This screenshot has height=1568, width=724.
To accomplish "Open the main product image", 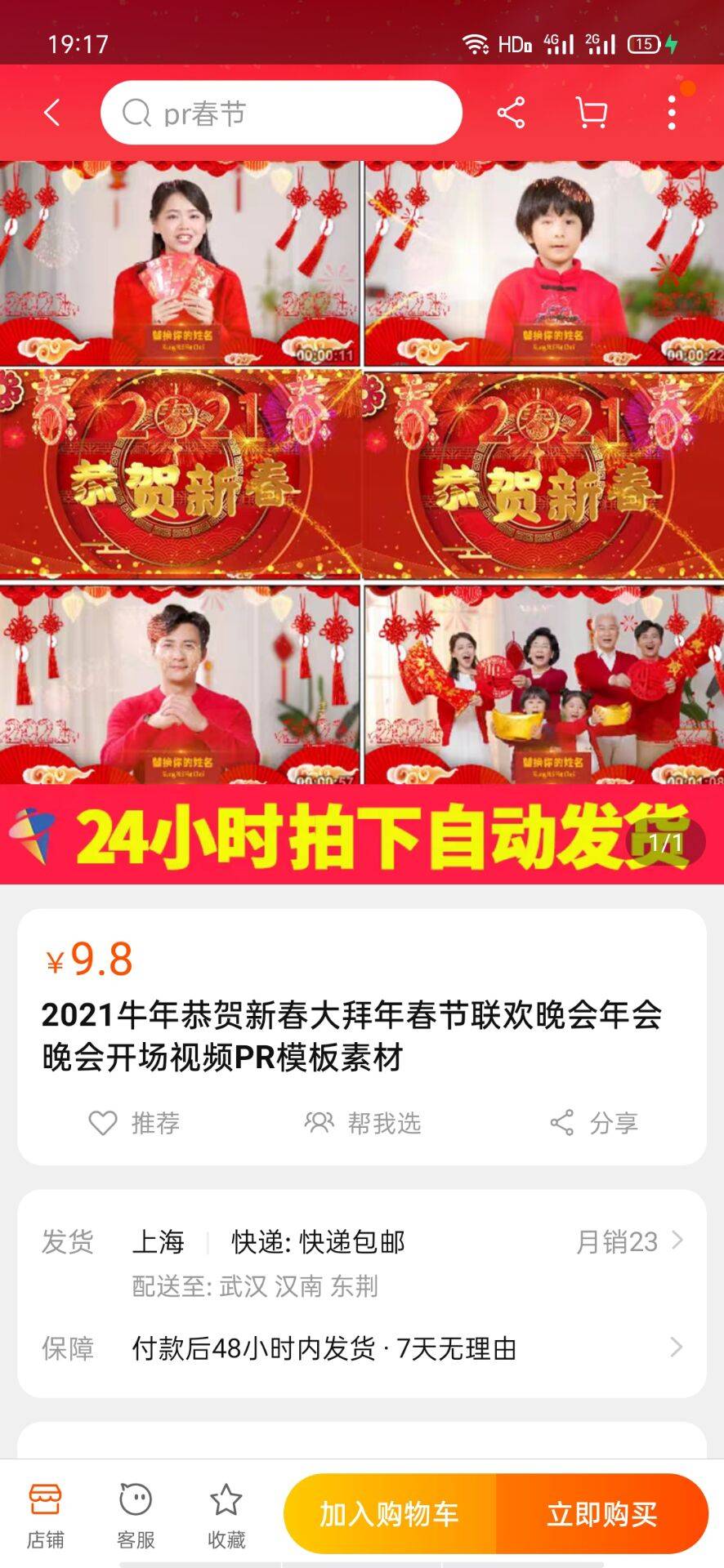I will click(362, 523).
